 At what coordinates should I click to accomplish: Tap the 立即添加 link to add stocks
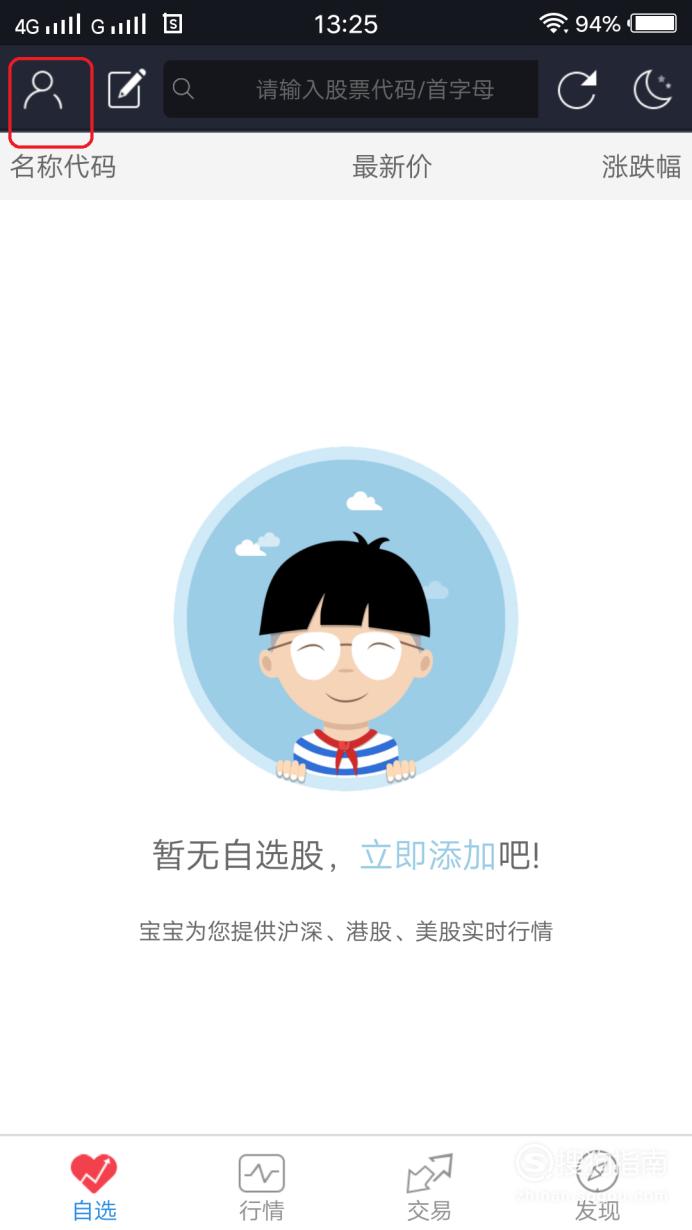[428, 855]
